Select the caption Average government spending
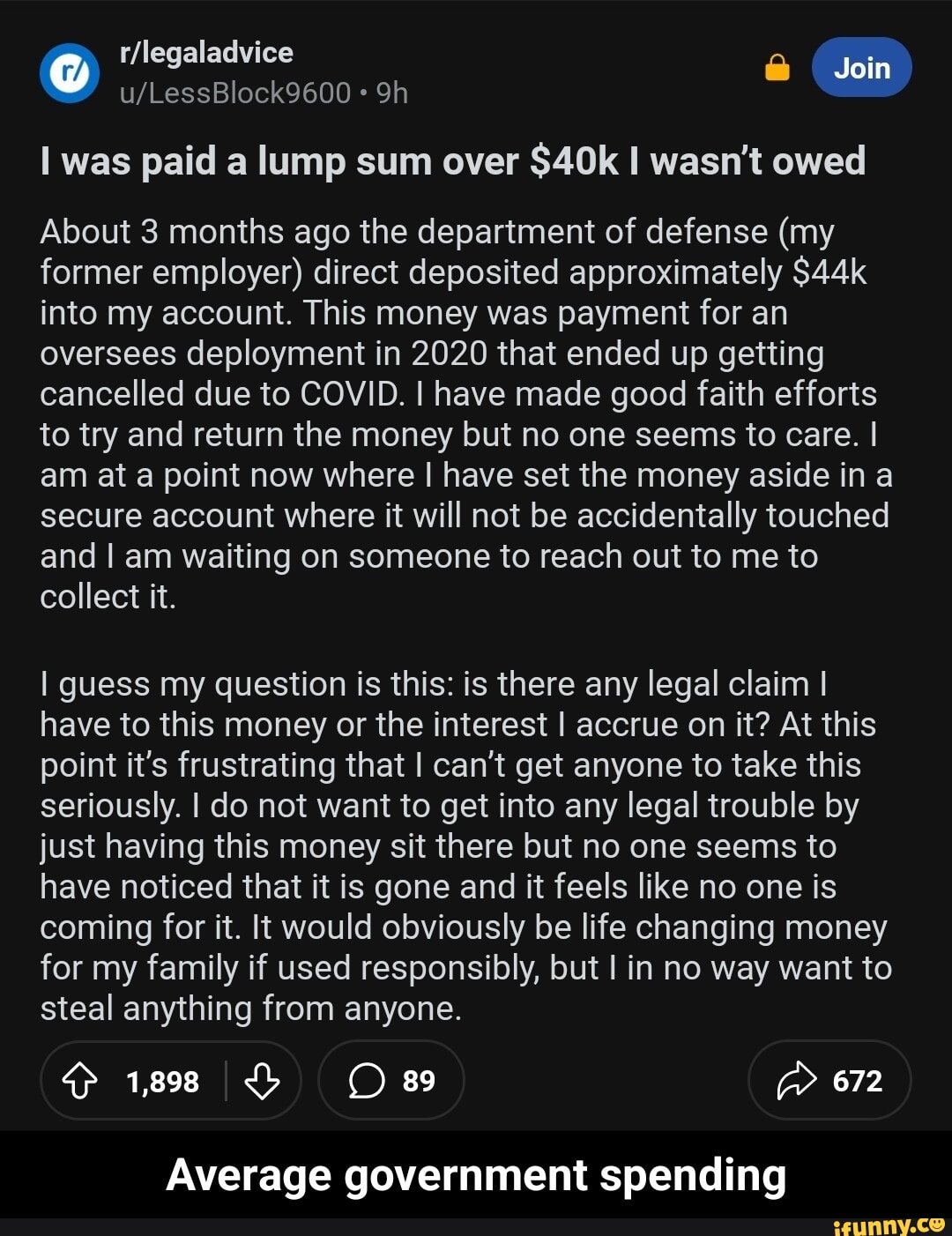 (x=476, y=1174)
